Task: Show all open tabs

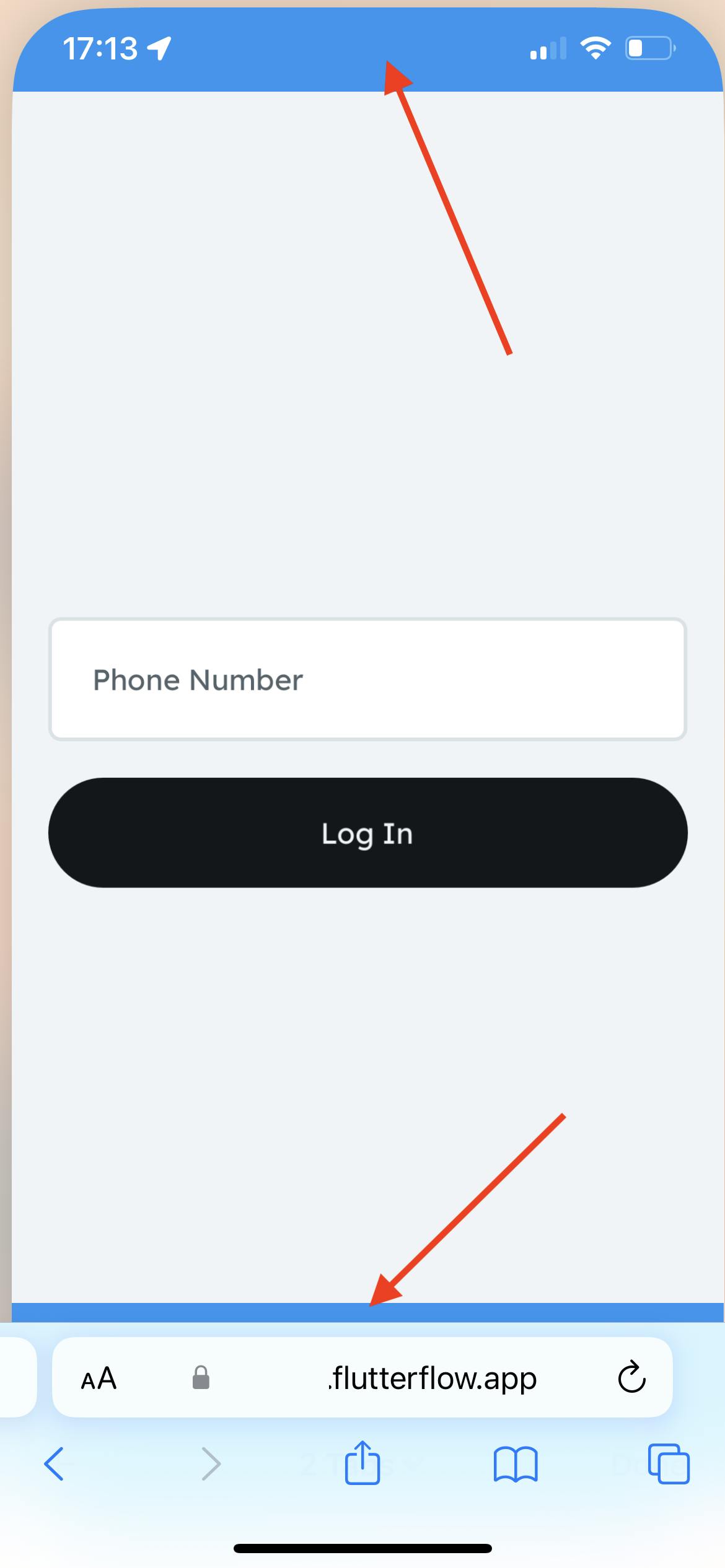Action: coord(668,1464)
